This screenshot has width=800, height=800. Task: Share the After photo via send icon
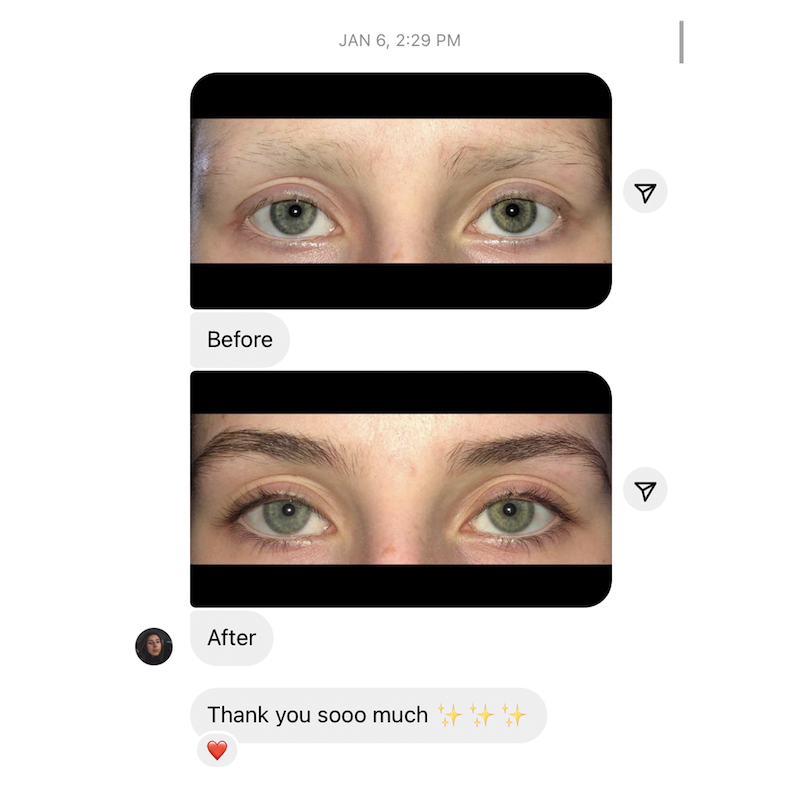[x=645, y=490]
